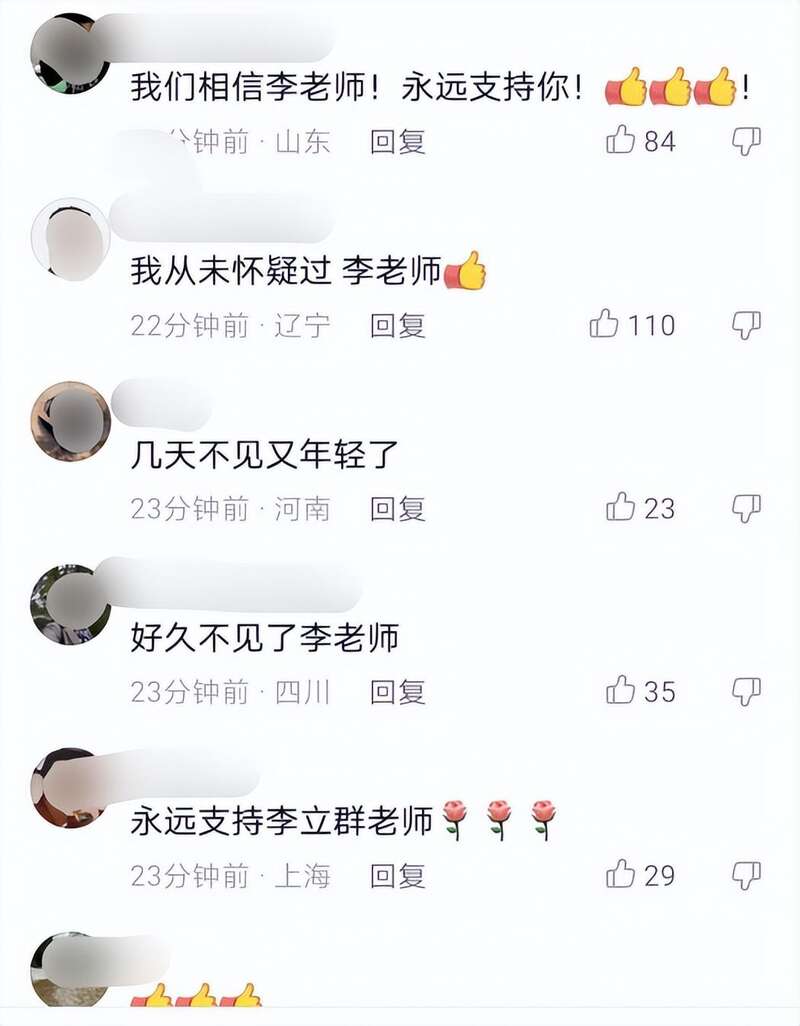800x1026 pixels.
Task: Dislike the comment from 河南
Action: tap(746, 508)
